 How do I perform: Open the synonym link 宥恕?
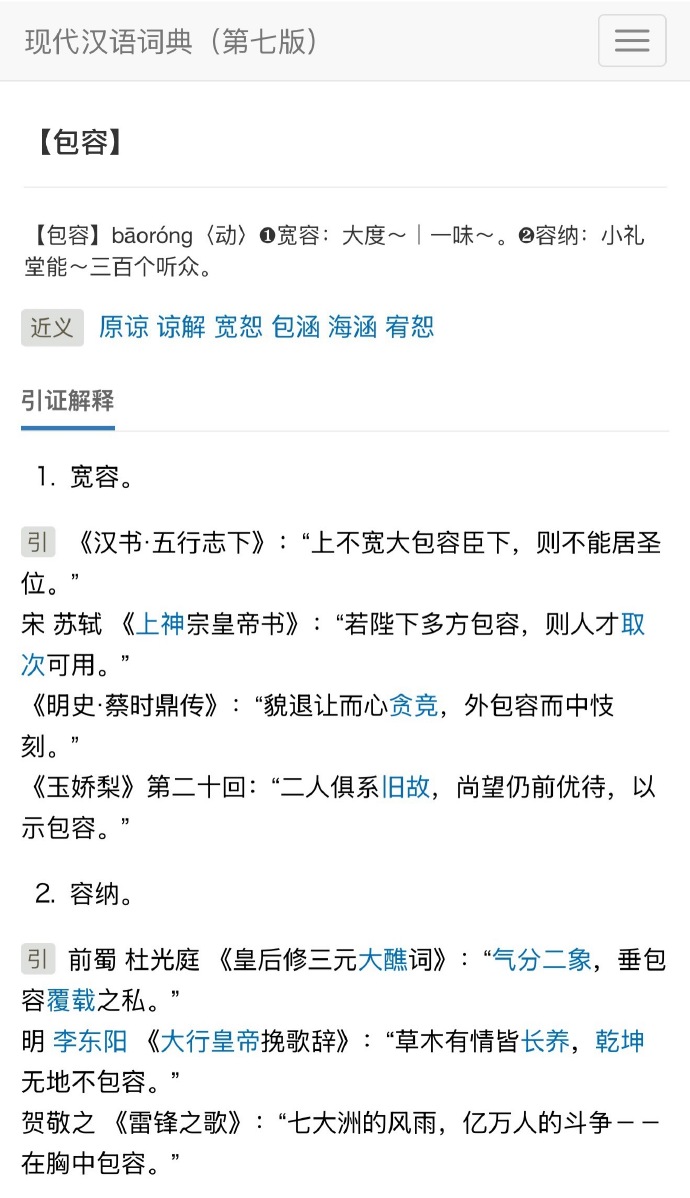410,327
